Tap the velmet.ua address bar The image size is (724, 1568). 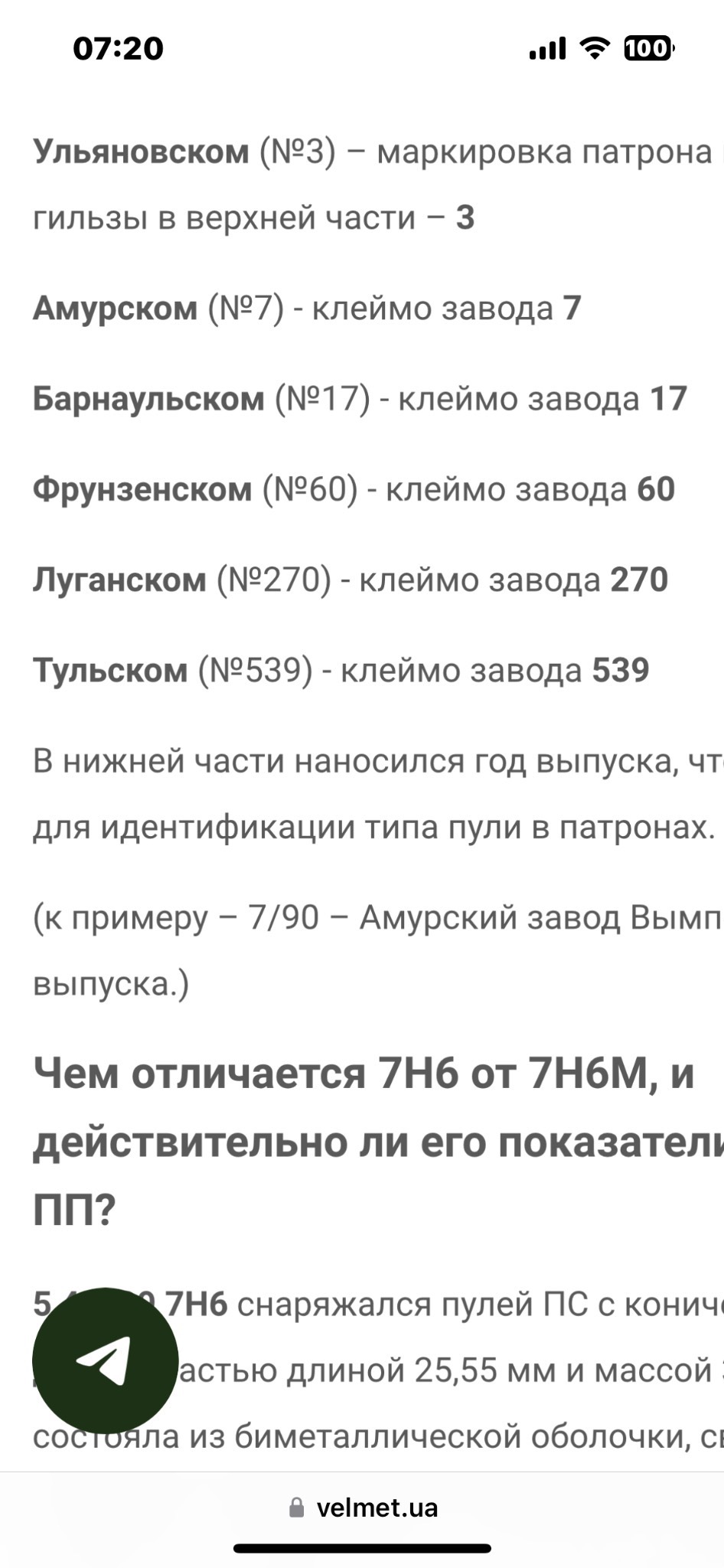[363, 1508]
